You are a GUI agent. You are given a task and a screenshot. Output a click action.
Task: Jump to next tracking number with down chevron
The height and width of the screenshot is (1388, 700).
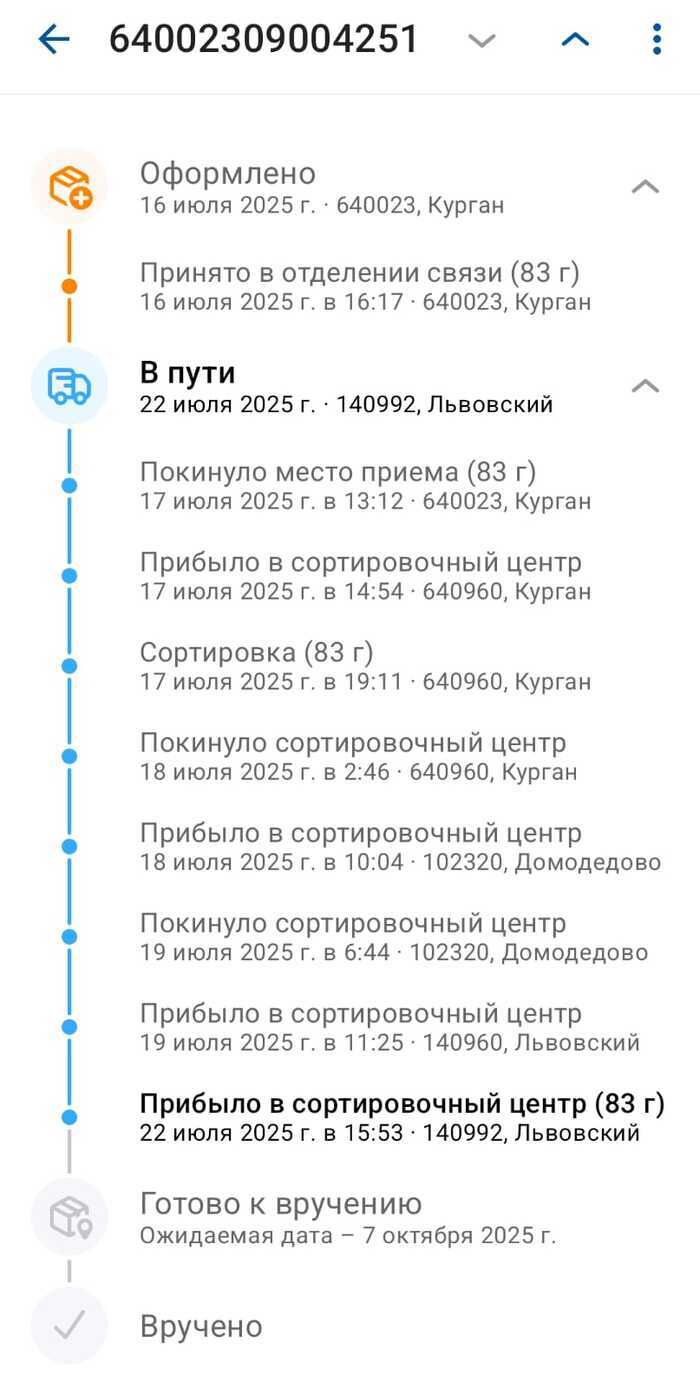(482, 40)
